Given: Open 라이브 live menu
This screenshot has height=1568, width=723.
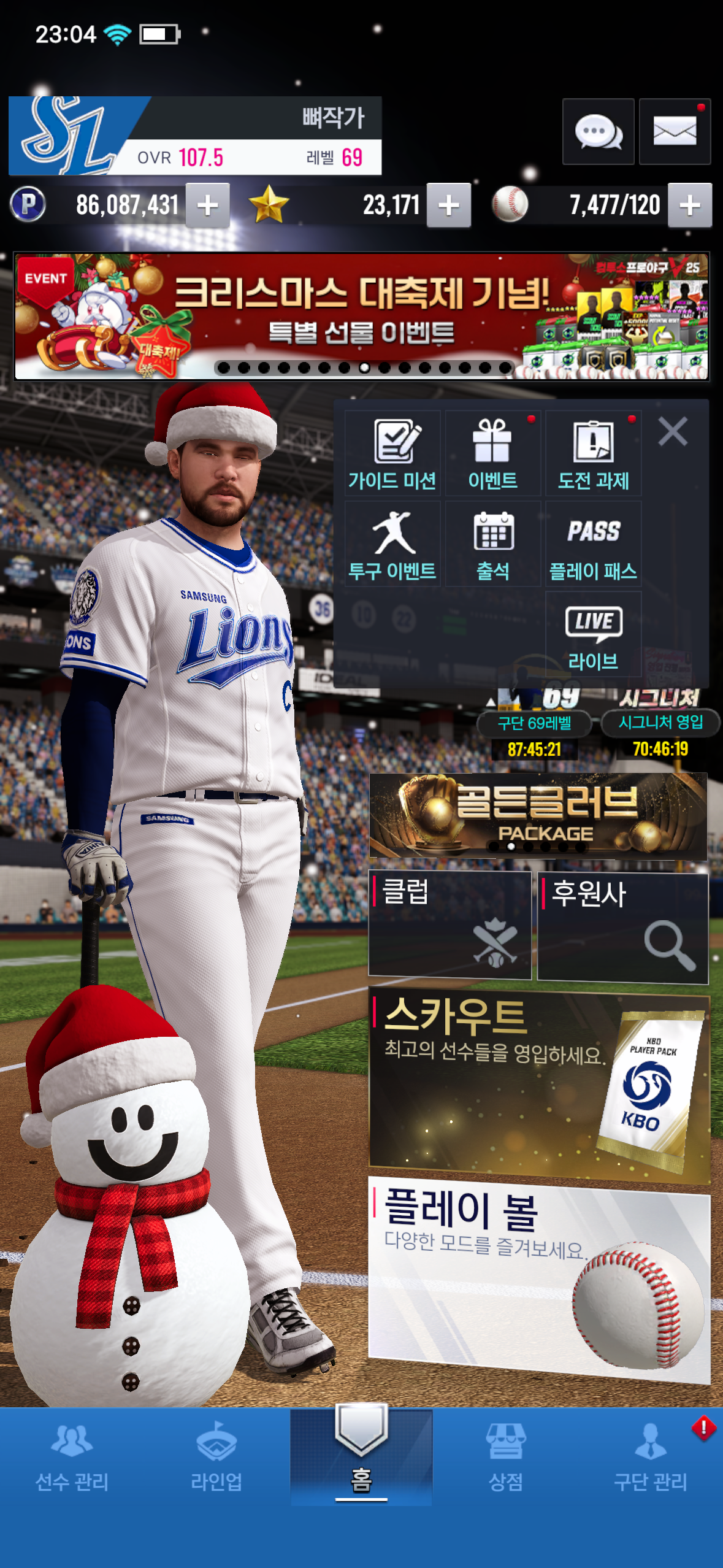Looking at the screenshot, I should click(x=593, y=636).
